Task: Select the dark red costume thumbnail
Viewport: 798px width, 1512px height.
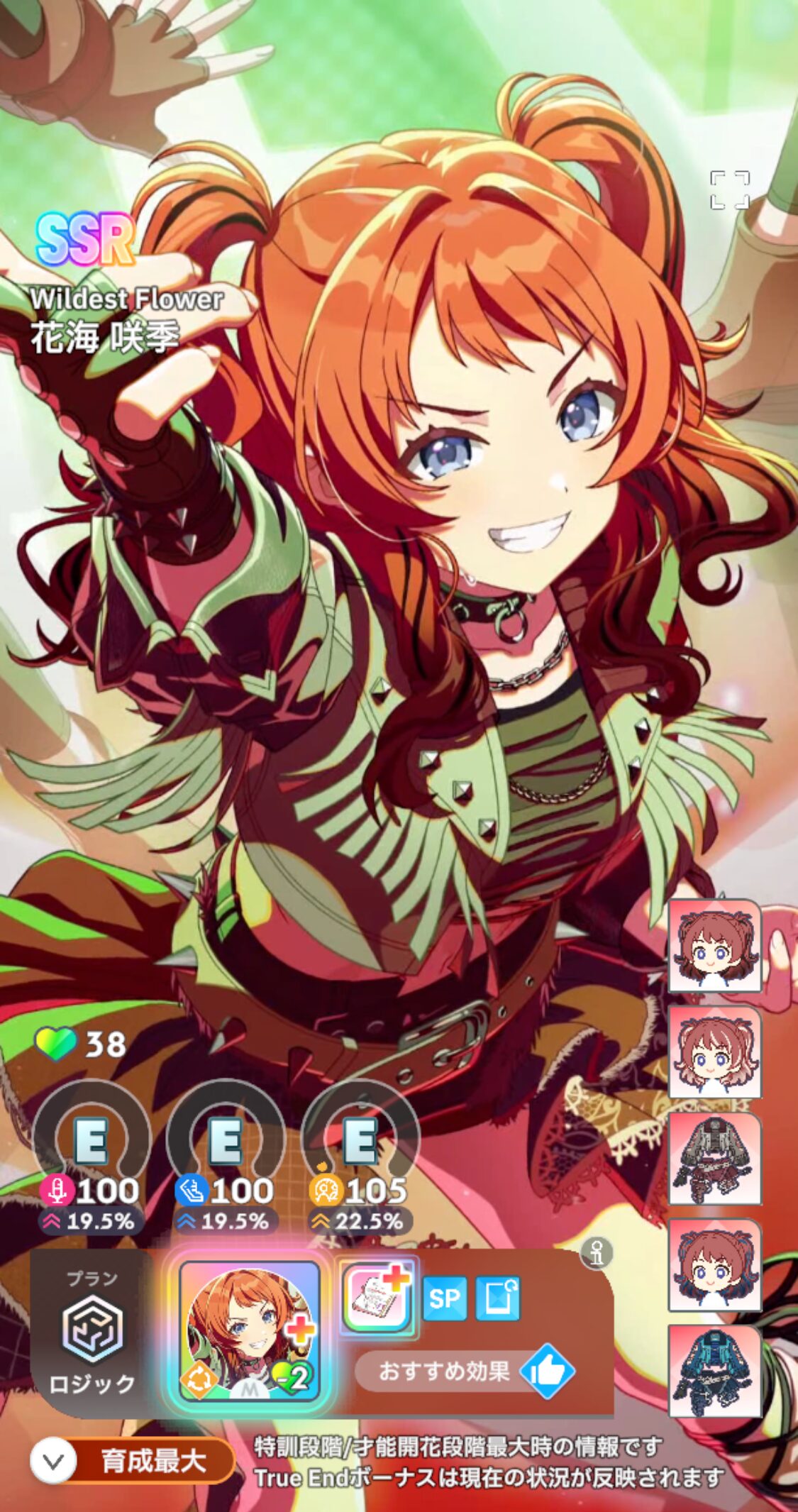Action: 714,1158
